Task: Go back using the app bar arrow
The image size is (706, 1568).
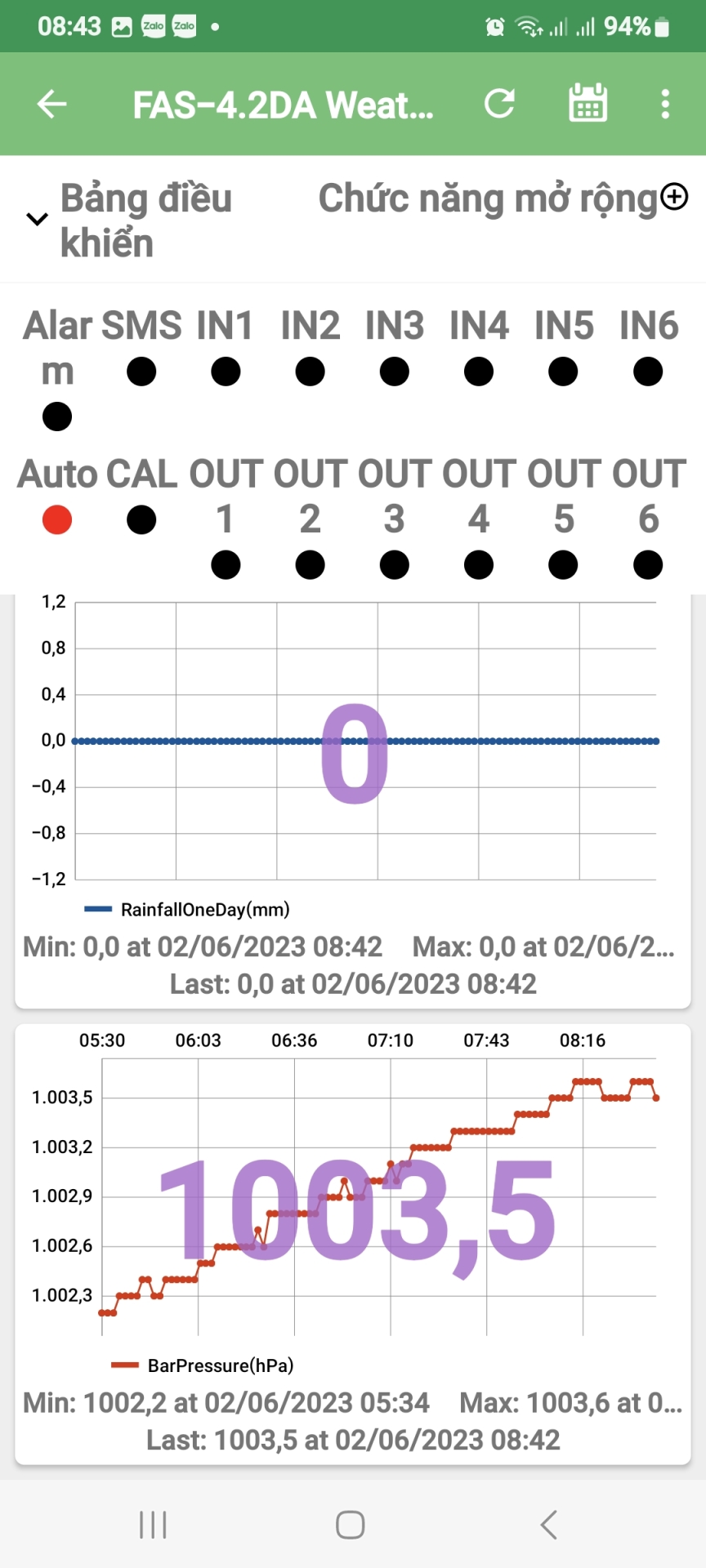Action: click(x=52, y=104)
